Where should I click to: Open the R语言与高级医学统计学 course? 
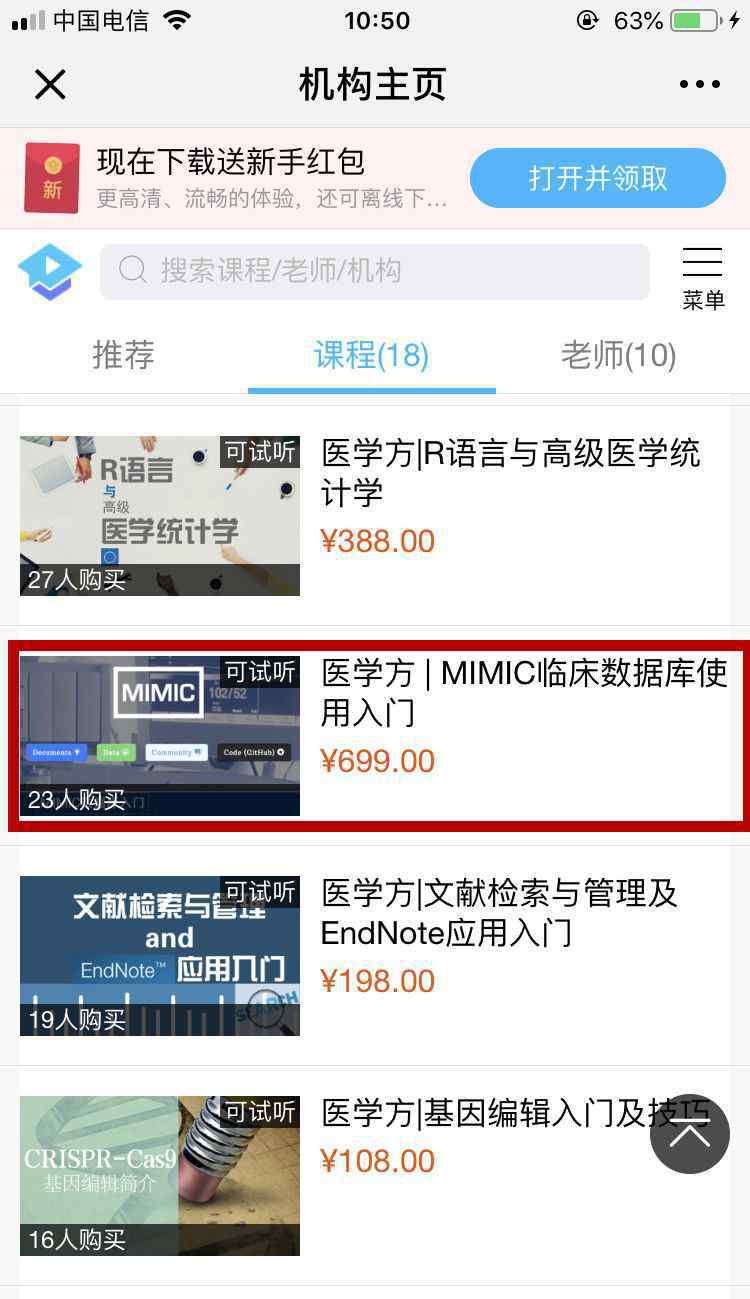tap(375, 515)
